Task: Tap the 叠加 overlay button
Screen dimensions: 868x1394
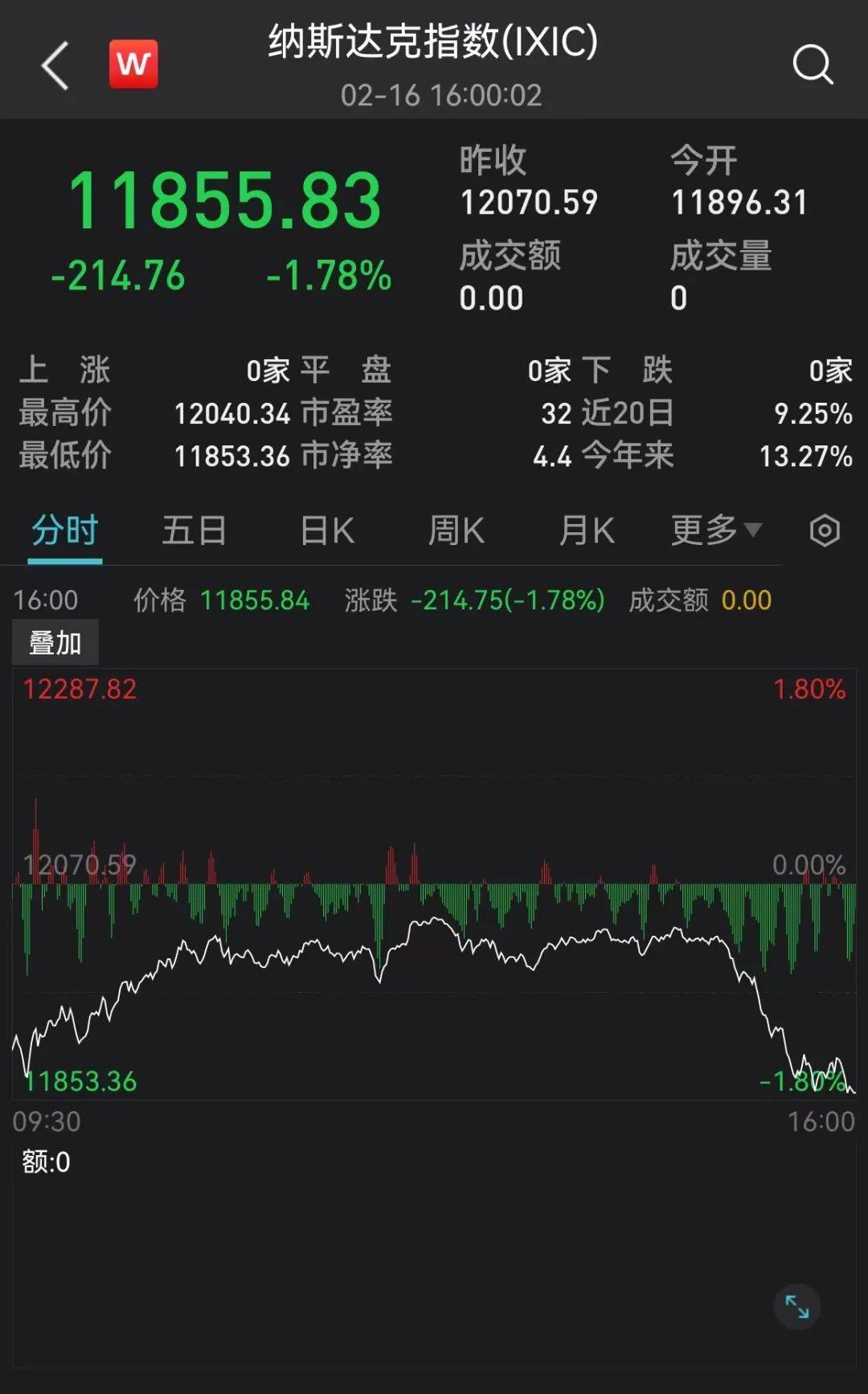Action: (x=55, y=643)
